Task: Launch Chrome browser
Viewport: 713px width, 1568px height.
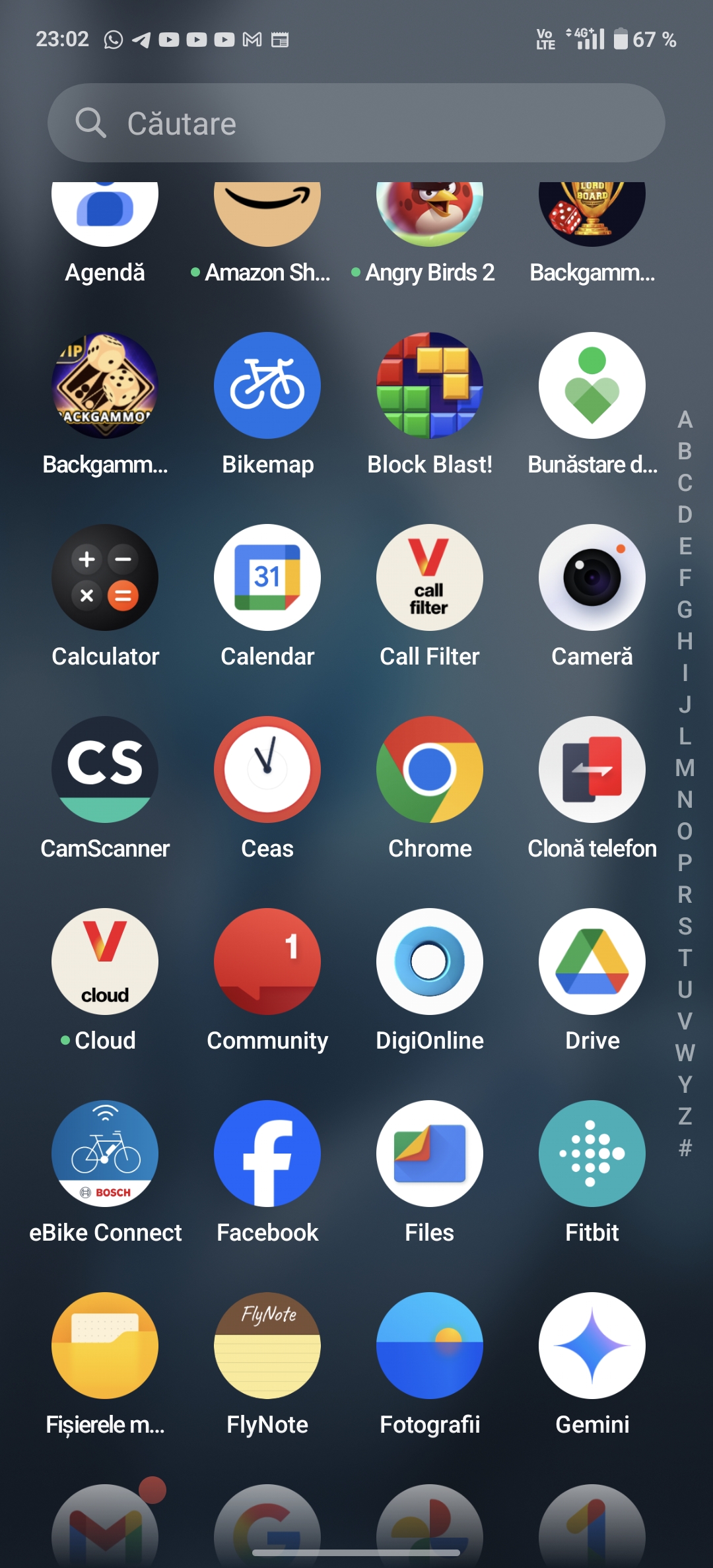Action: (x=430, y=769)
